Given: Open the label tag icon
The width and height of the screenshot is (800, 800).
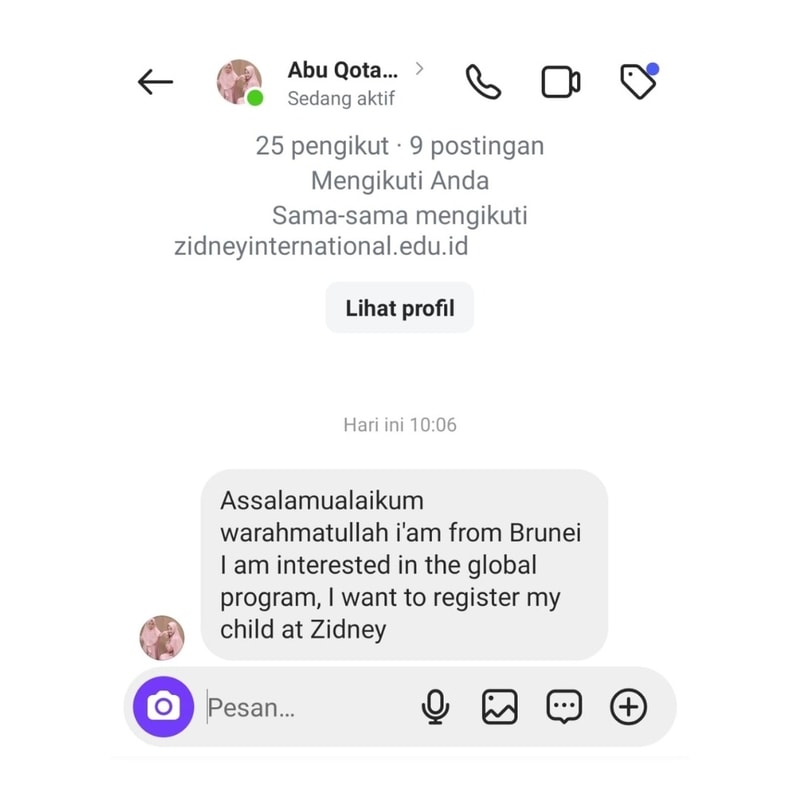Looking at the screenshot, I should 637,82.
